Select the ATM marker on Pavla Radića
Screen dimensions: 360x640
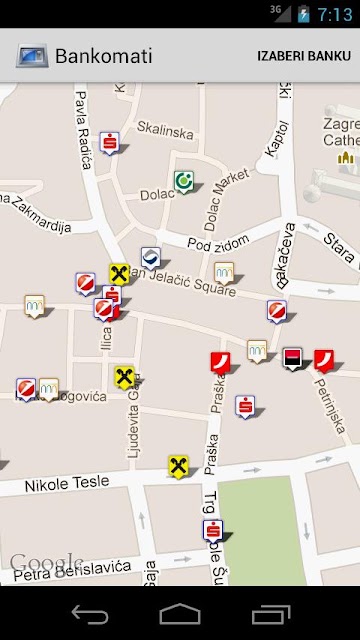(109, 143)
